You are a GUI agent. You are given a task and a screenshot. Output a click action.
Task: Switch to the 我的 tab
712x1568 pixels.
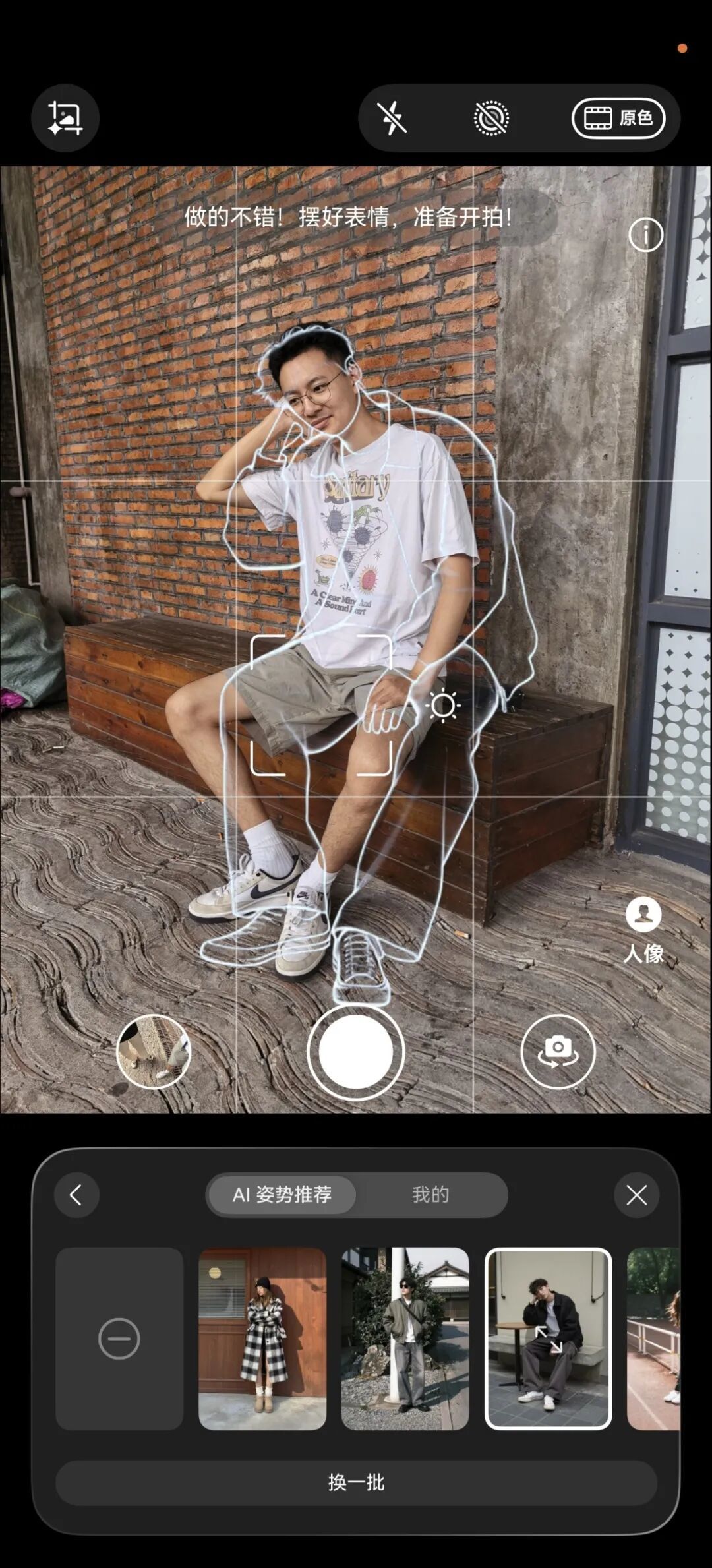[x=430, y=1195]
